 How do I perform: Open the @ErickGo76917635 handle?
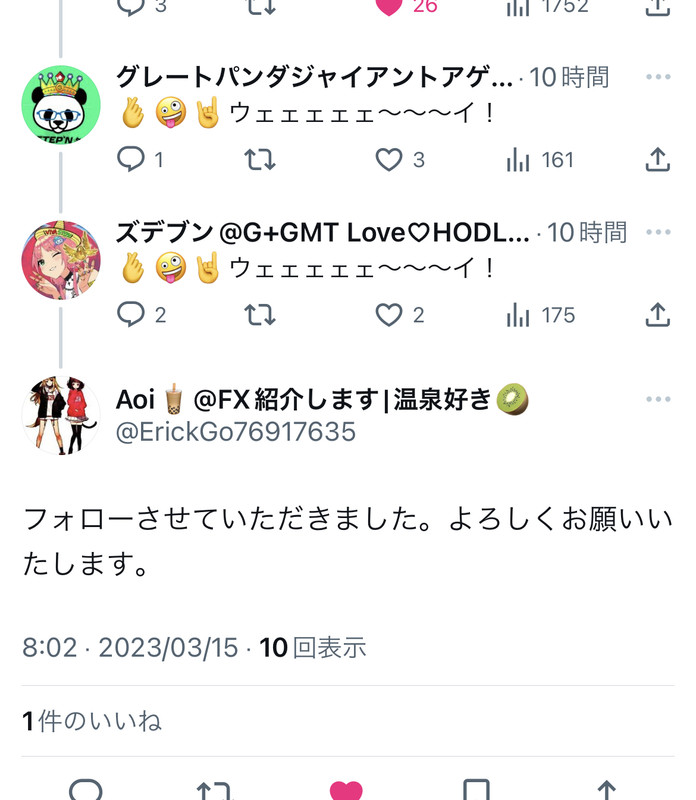[x=235, y=432]
